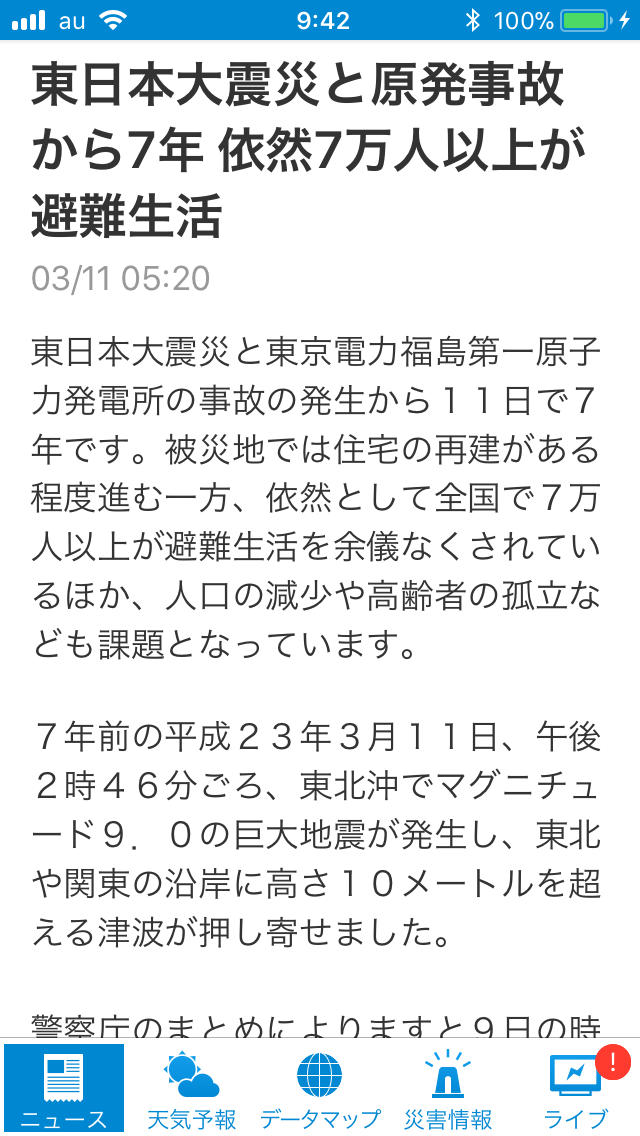Select the ニュース tab
The height and width of the screenshot is (1136, 640).
[64, 1088]
